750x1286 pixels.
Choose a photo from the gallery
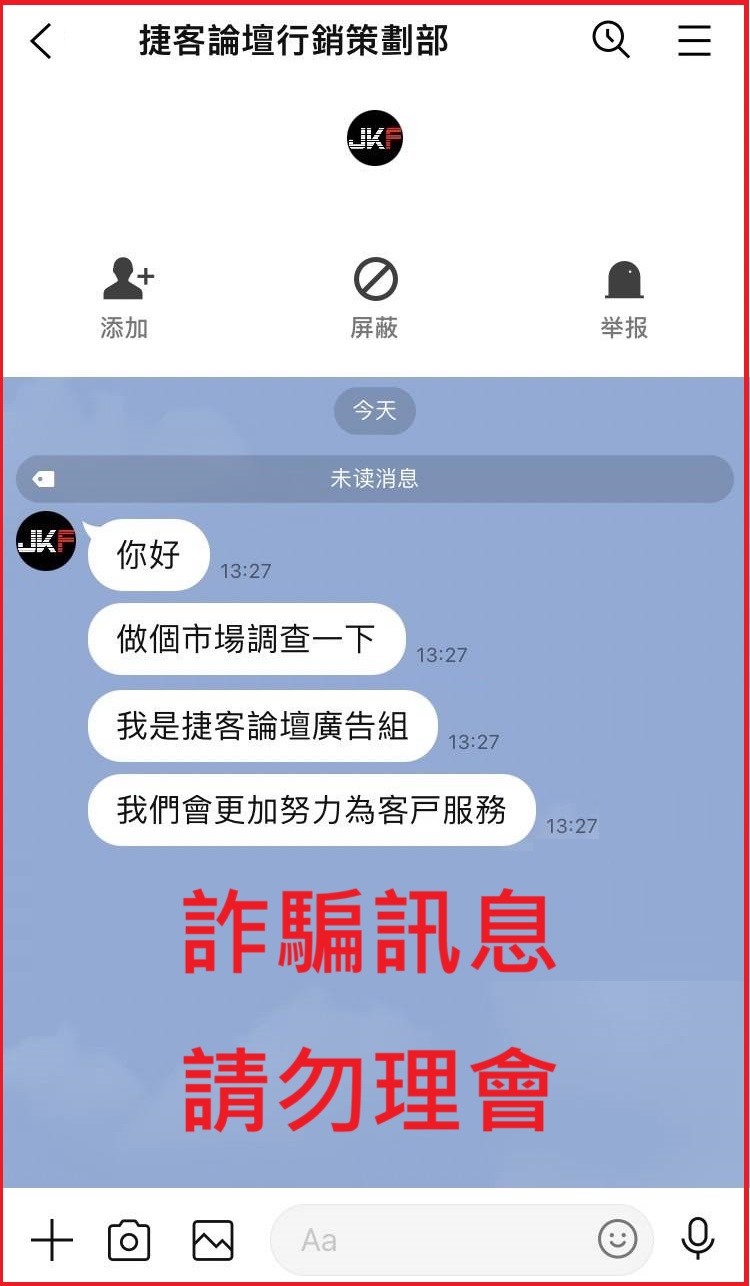pos(212,1241)
